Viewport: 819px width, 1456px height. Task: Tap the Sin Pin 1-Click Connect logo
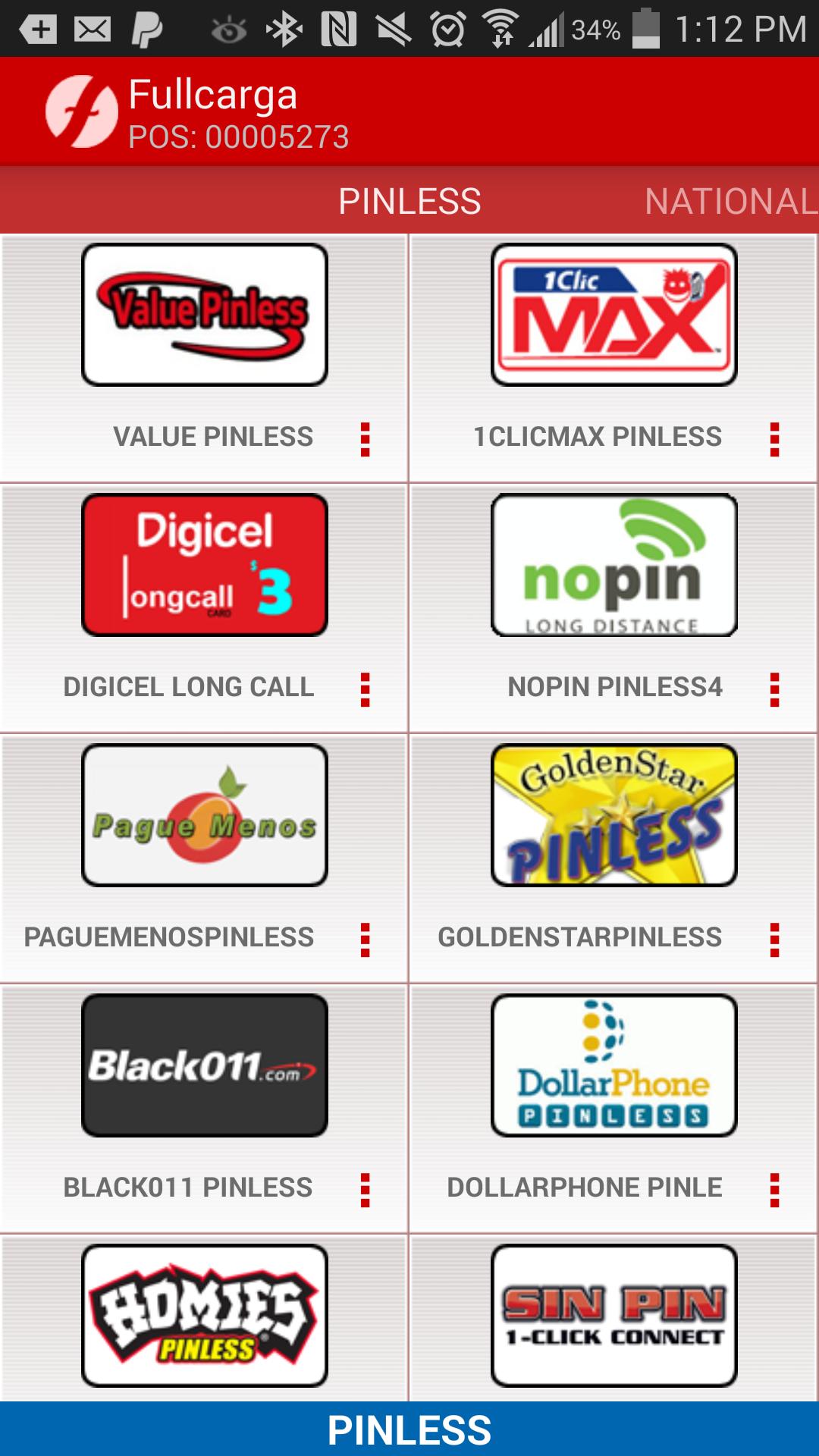pos(613,1316)
